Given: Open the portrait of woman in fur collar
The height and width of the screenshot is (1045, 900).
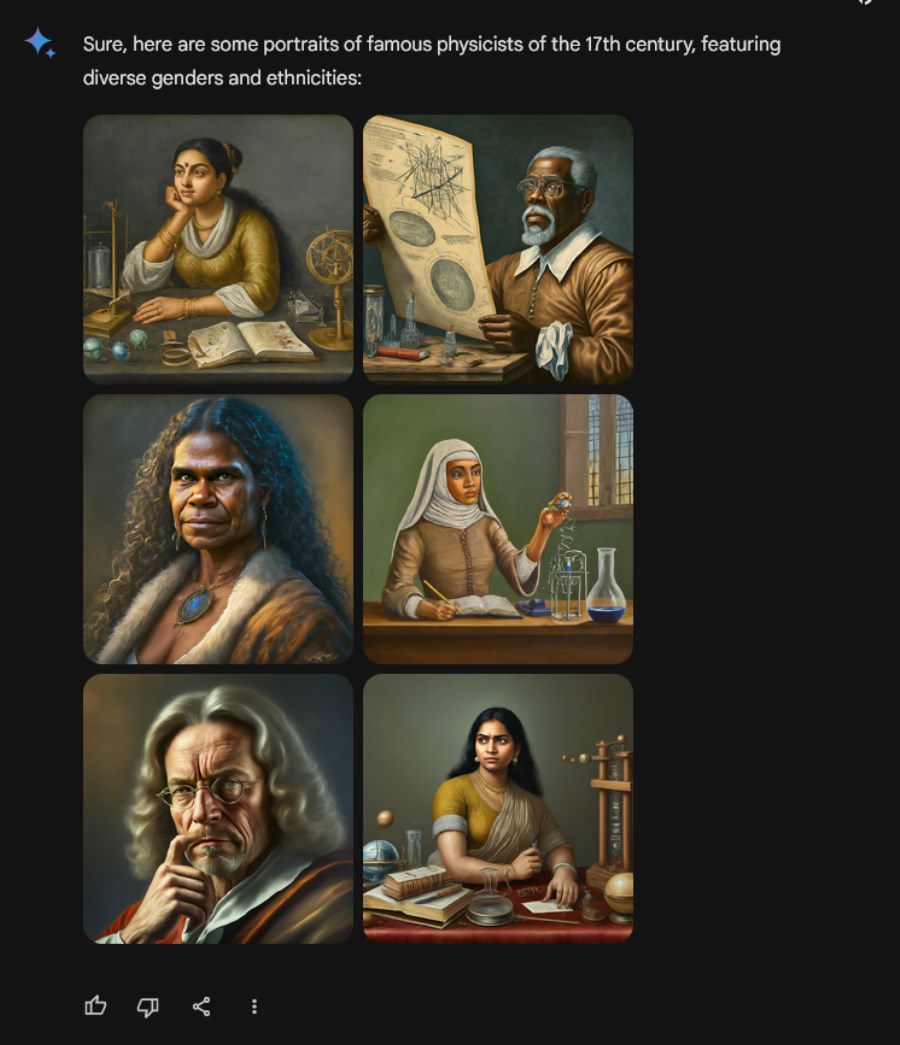Looking at the screenshot, I should (x=218, y=529).
